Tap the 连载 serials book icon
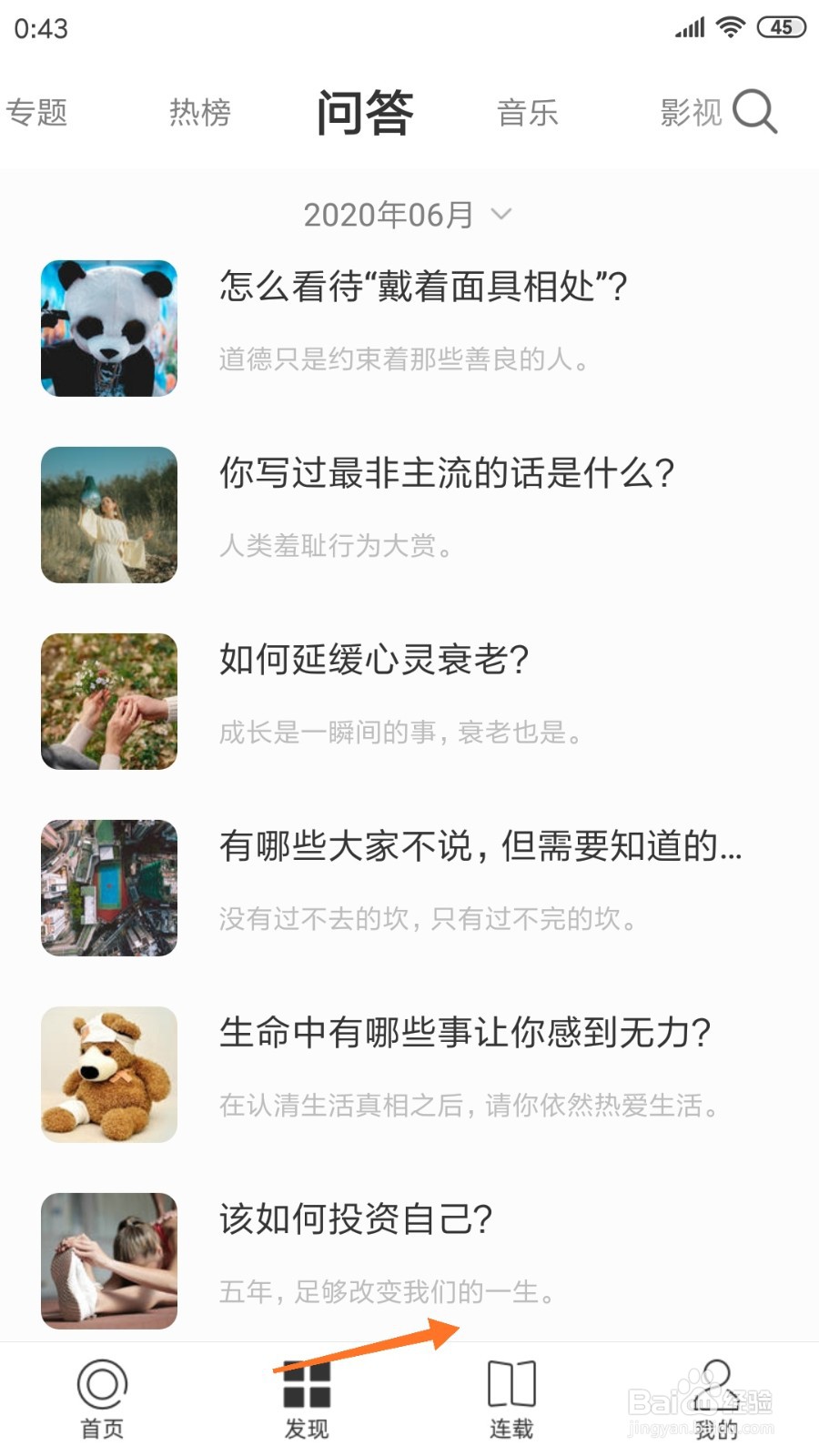The image size is (819, 1456). (511, 1385)
